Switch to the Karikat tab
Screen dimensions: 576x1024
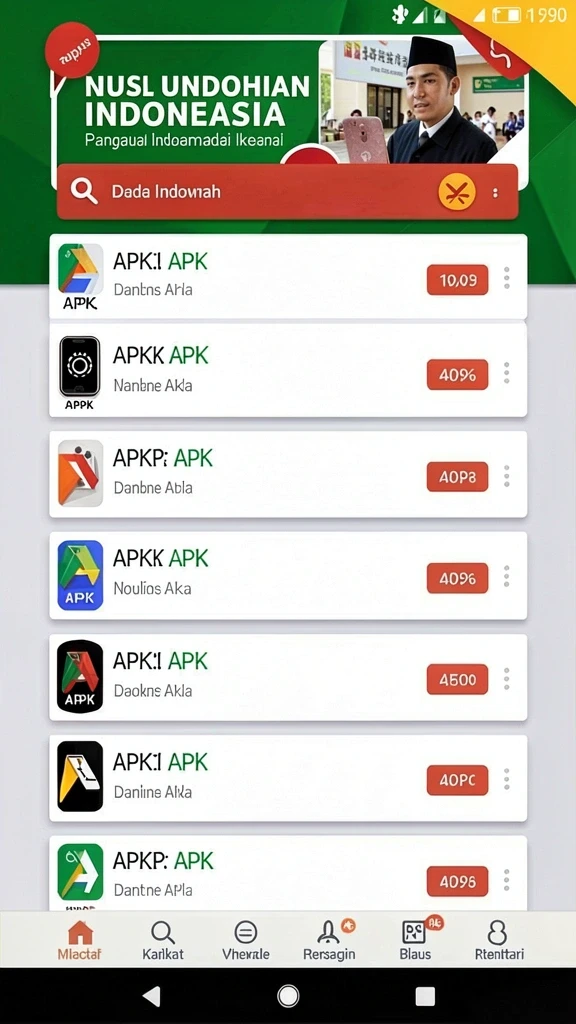(x=163, y=940)
